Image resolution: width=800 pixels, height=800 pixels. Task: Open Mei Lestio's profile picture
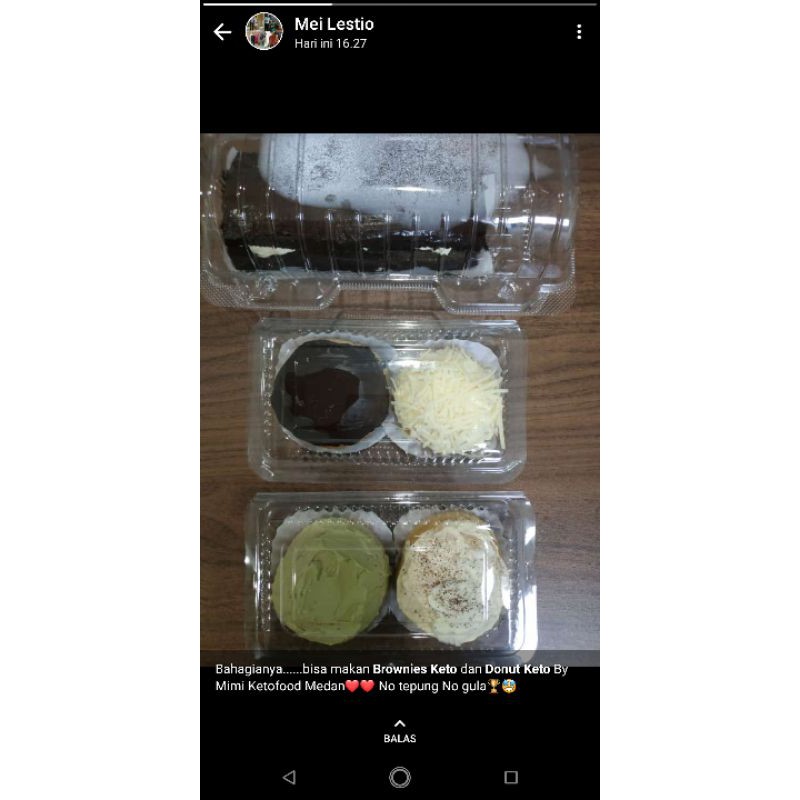(264, 32)
